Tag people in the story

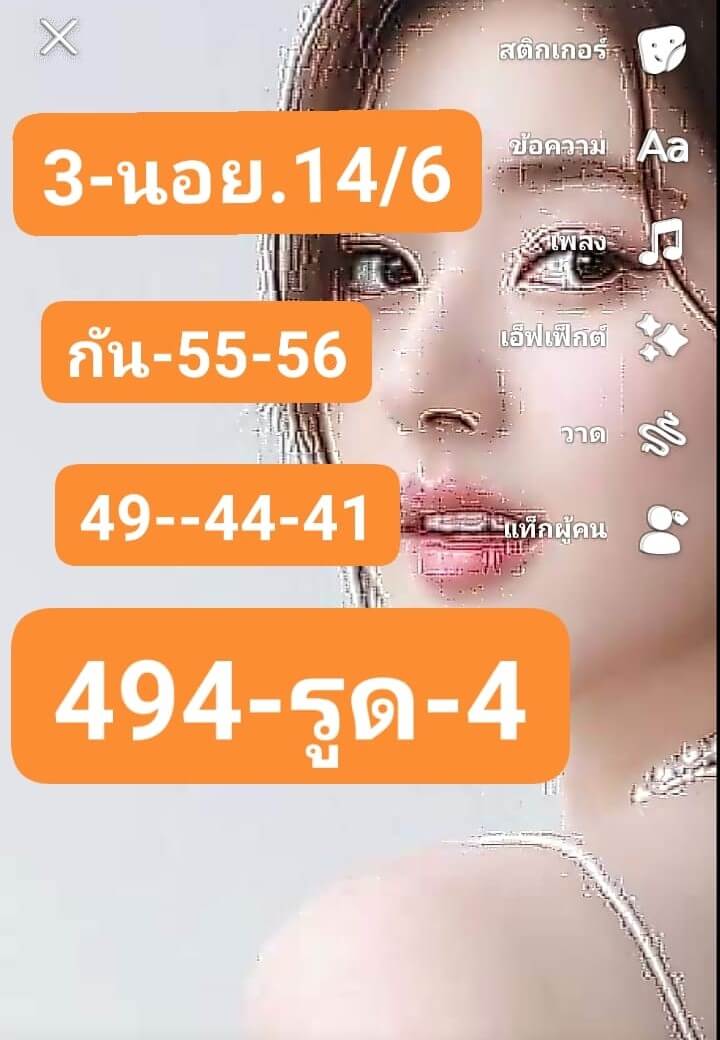click(x=662, y=529)
